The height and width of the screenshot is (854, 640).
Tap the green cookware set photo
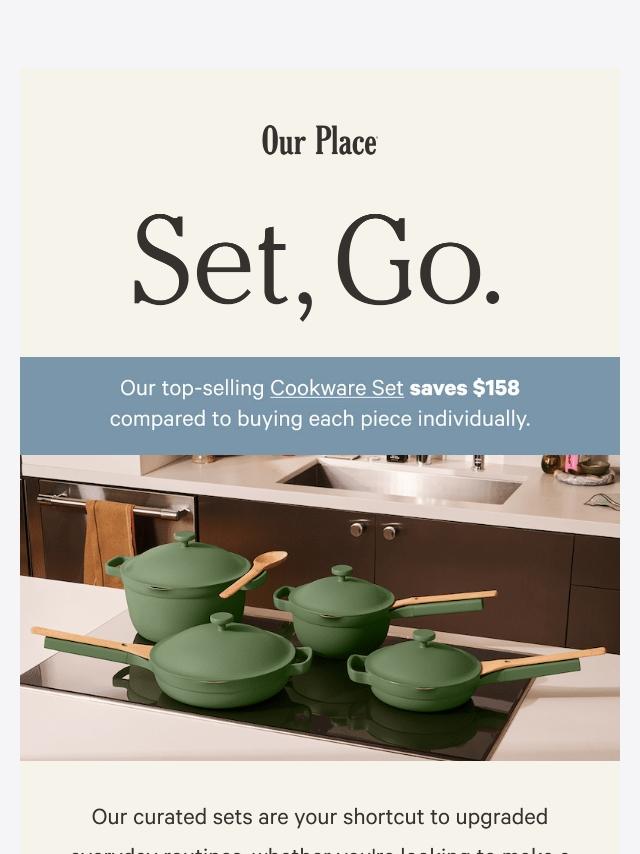point(320,608)
